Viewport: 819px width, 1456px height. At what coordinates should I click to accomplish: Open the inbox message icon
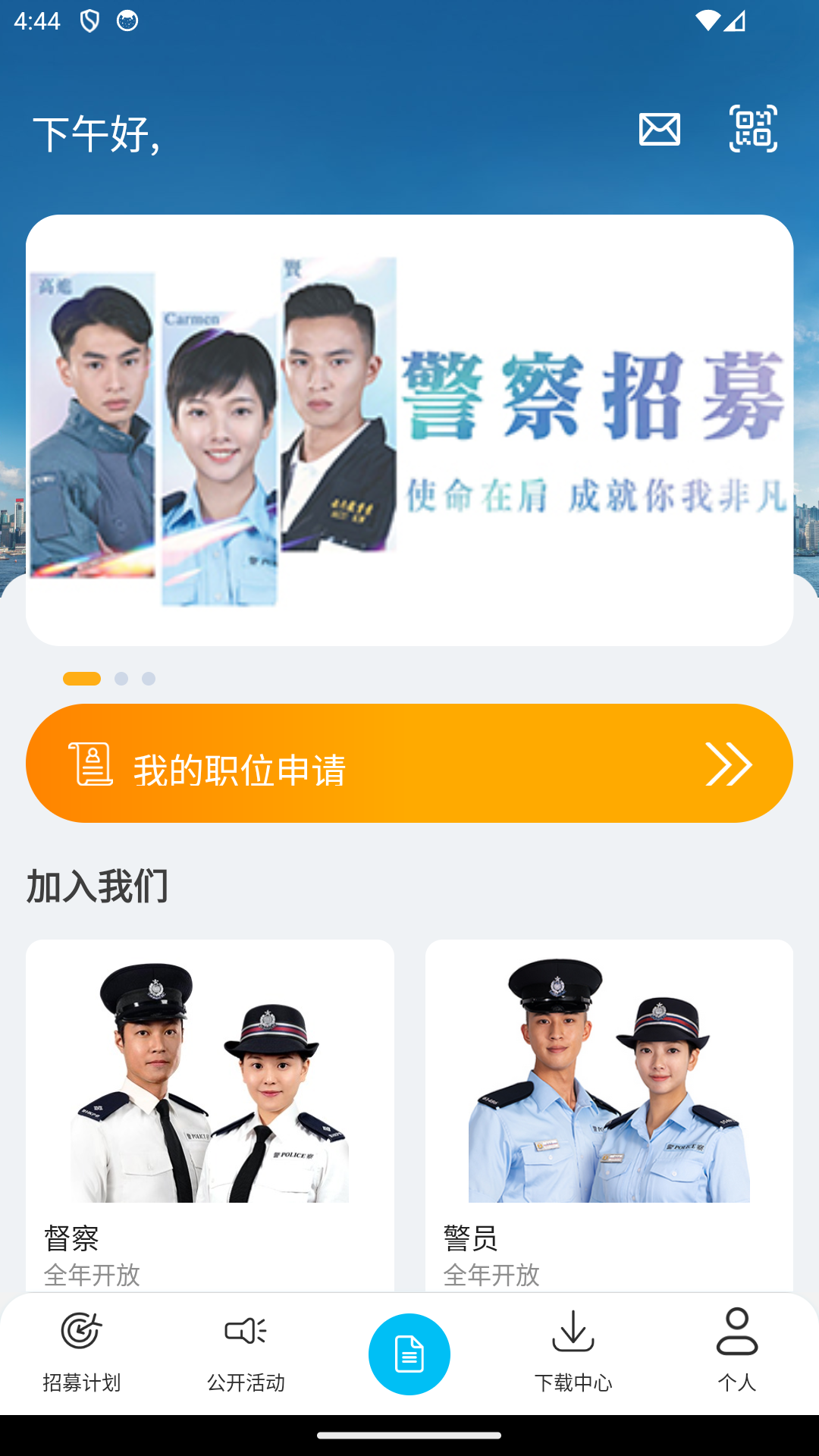659,130
